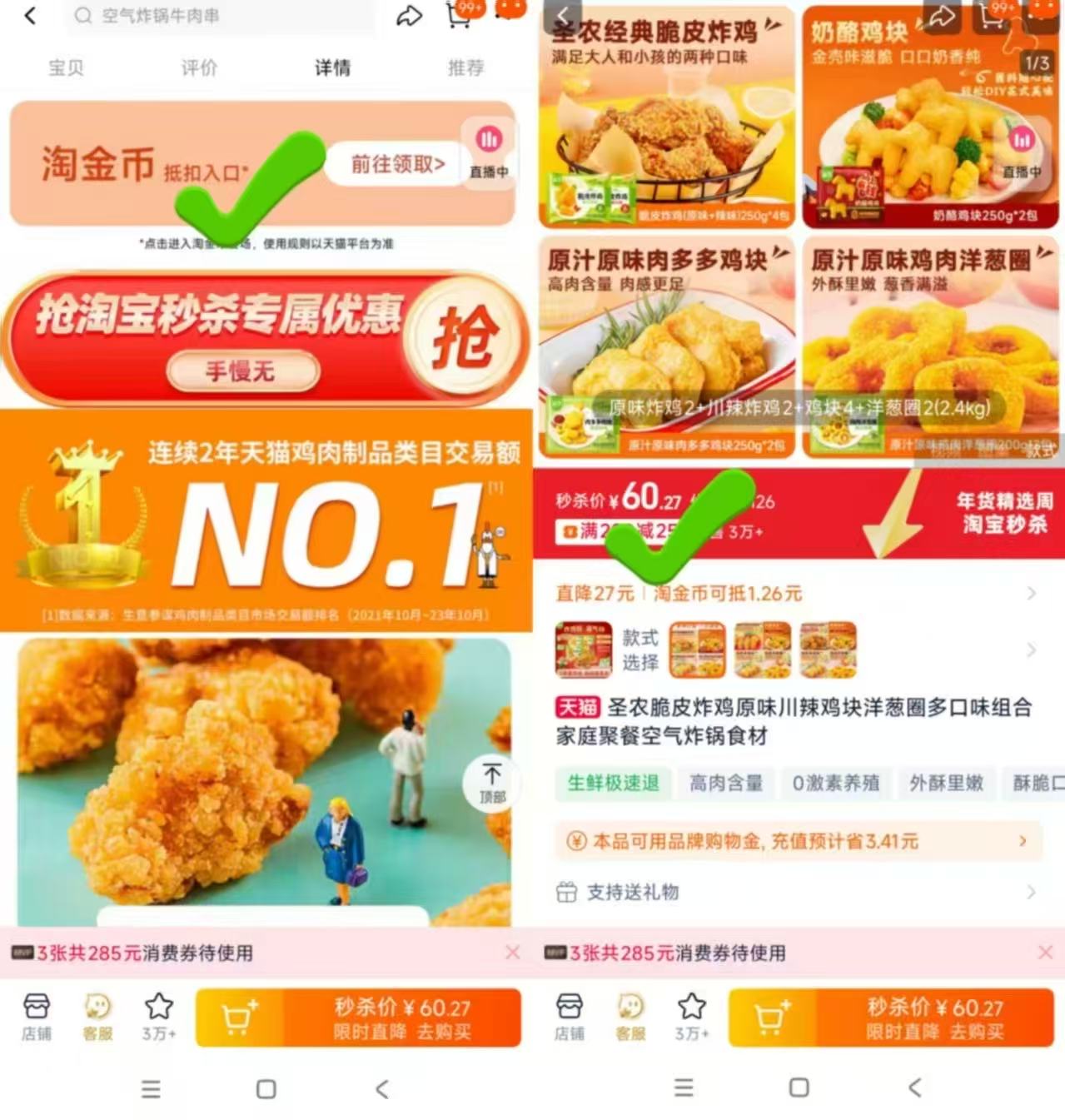Expand the 品牌购物金 row details
The width and height of the screenshot is (1065, 1120).
pyautogui.click(x=1023, y=841)
